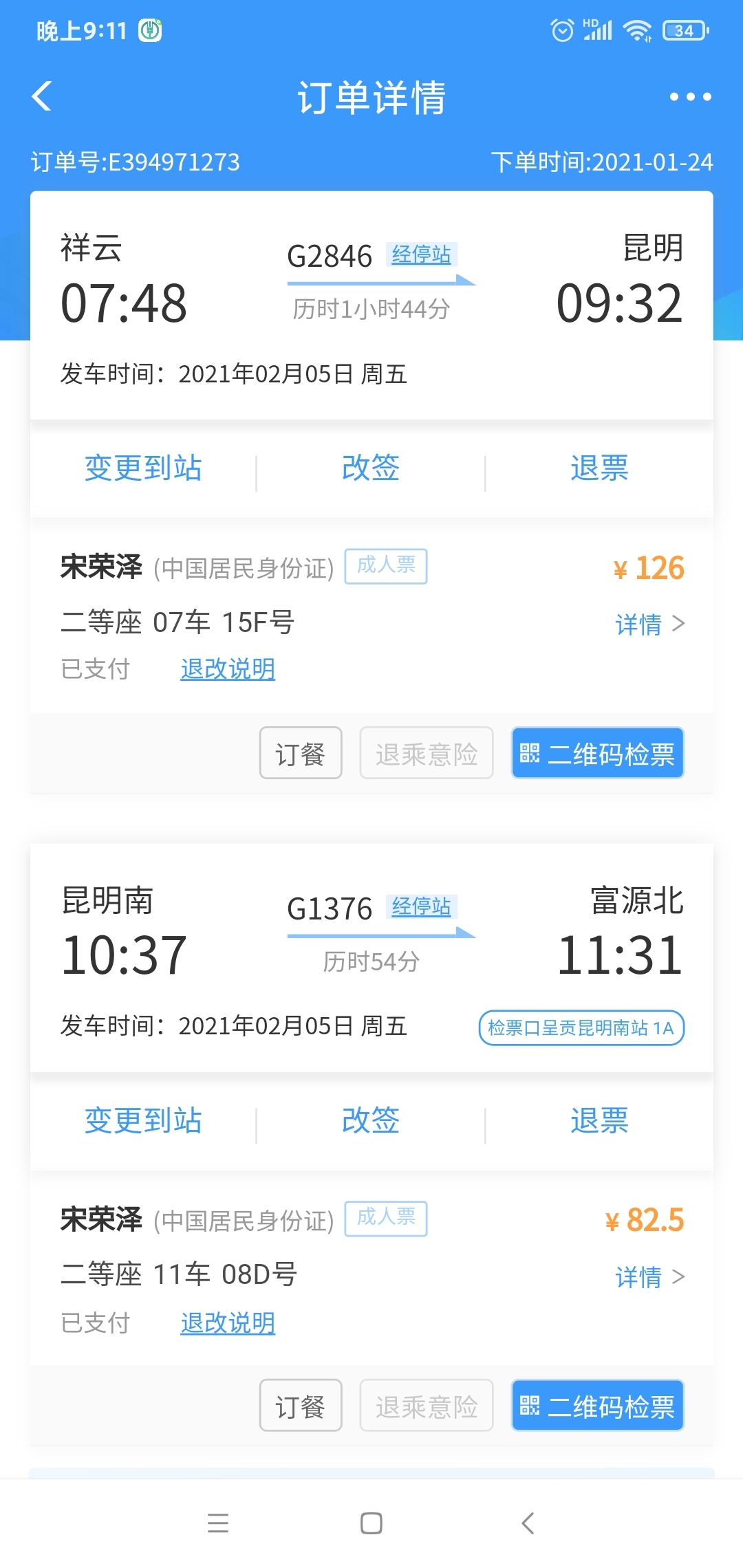Show QR code check-in for the G1376 ticket
This screenshot has height=1568, width=743.
click(597, 1406)
